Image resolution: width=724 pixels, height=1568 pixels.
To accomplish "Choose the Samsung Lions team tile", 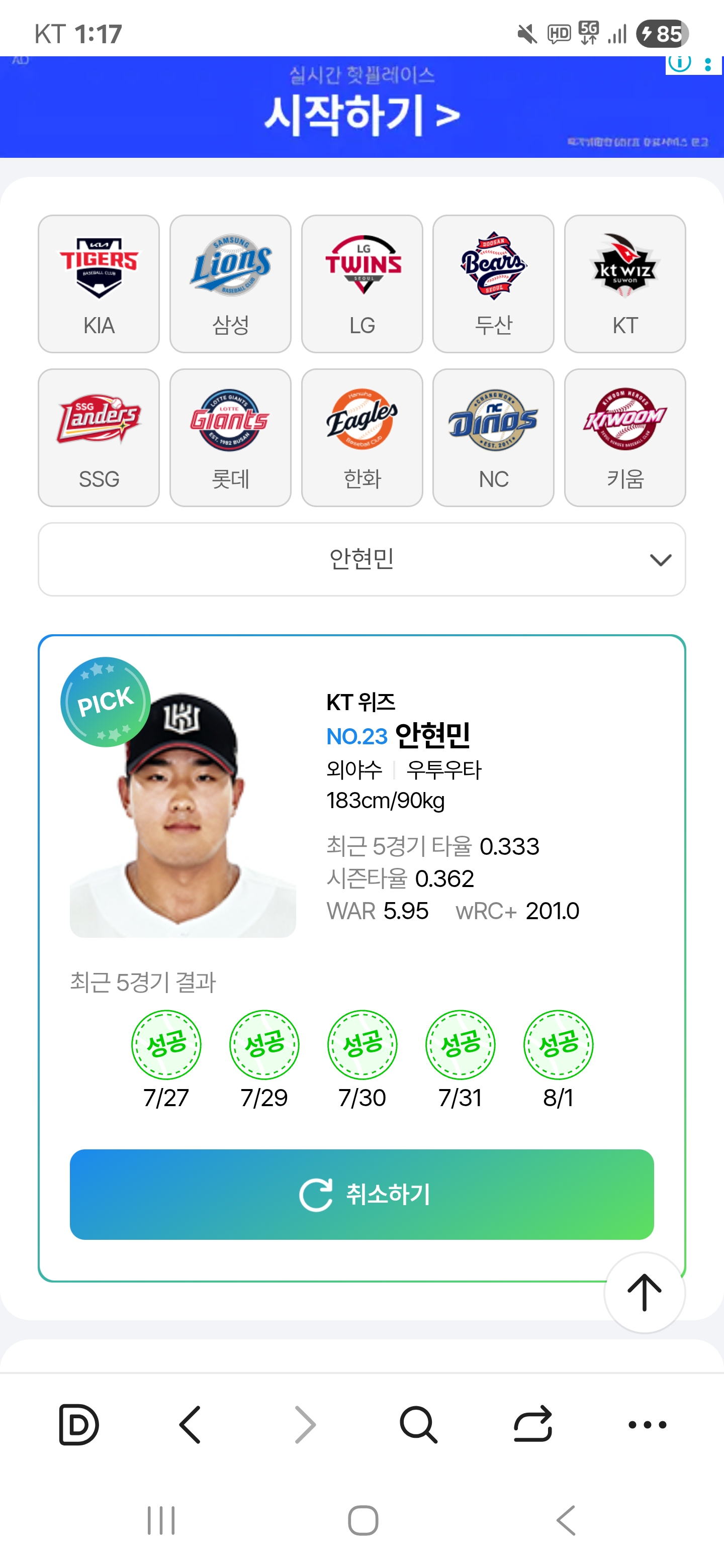I will pos(230,283).
